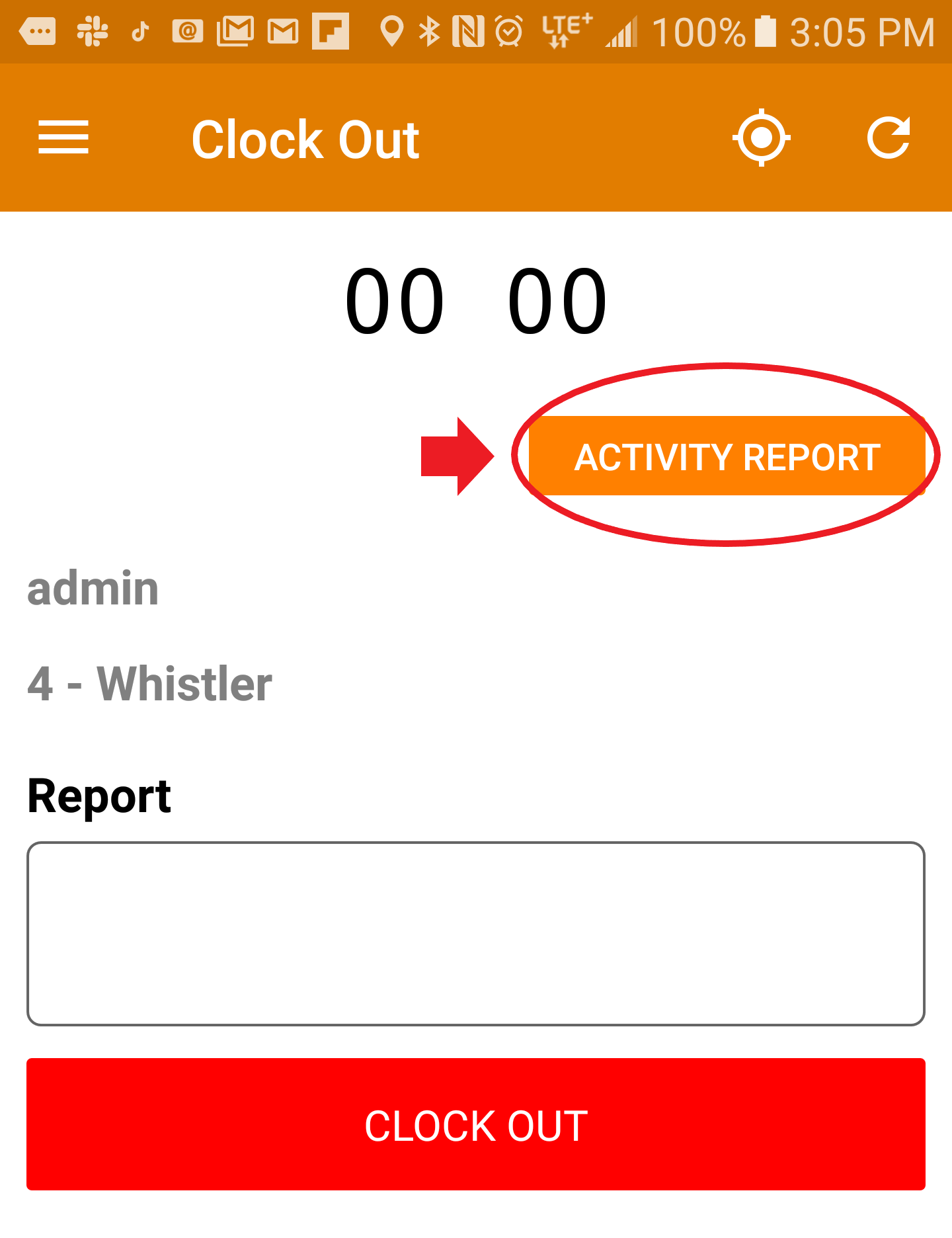Open the Flipboard notification icon

point(329,30)
